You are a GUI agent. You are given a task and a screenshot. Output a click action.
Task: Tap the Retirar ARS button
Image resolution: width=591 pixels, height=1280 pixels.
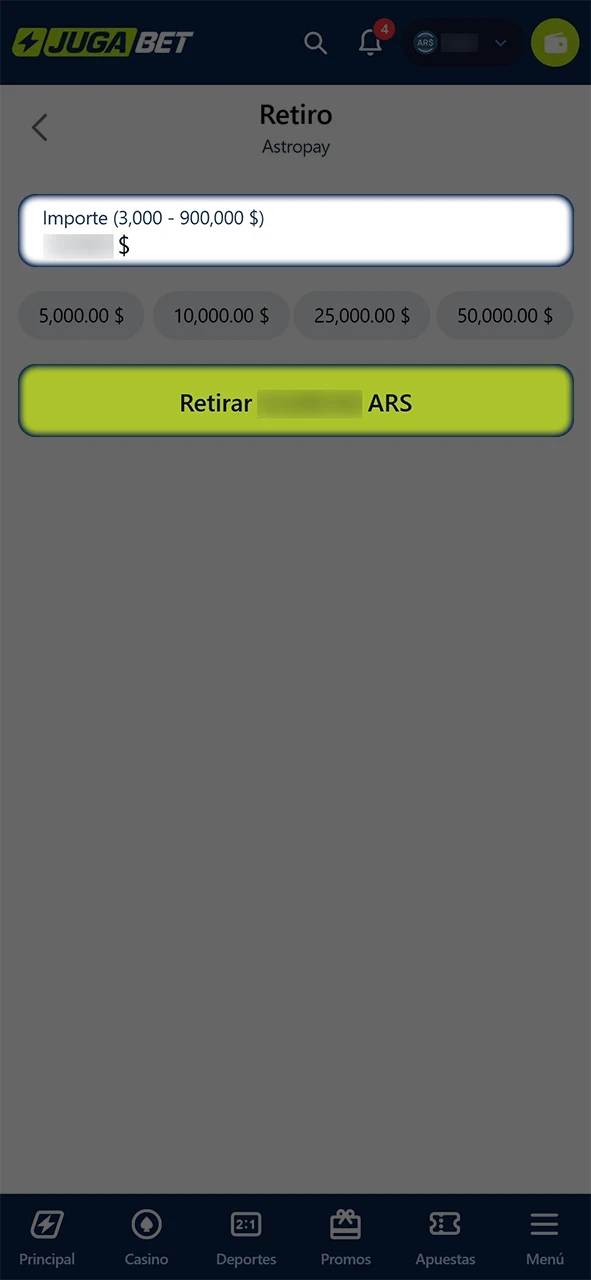(296, 401)
